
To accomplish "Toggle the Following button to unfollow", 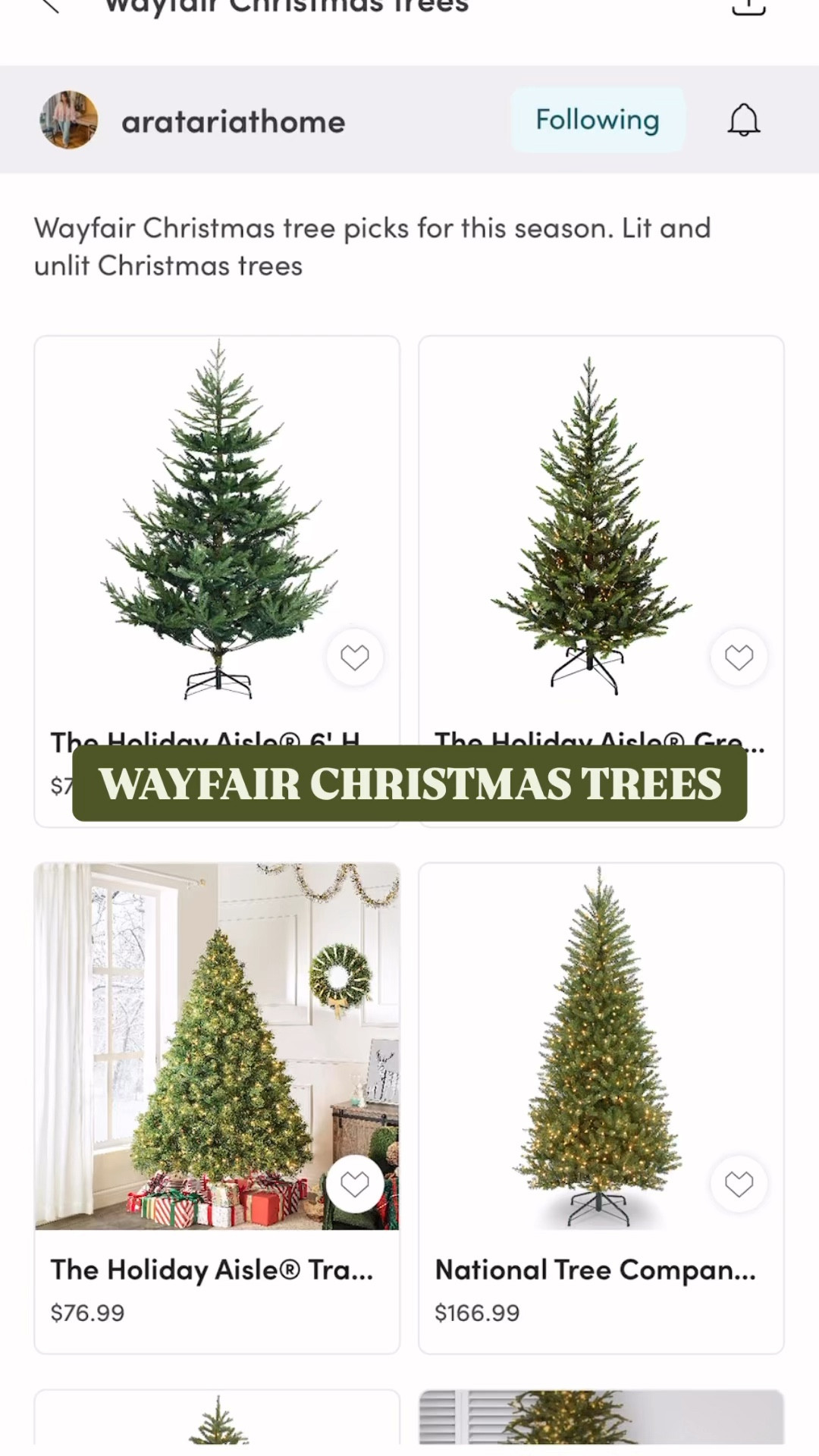I will click(598, 119).
